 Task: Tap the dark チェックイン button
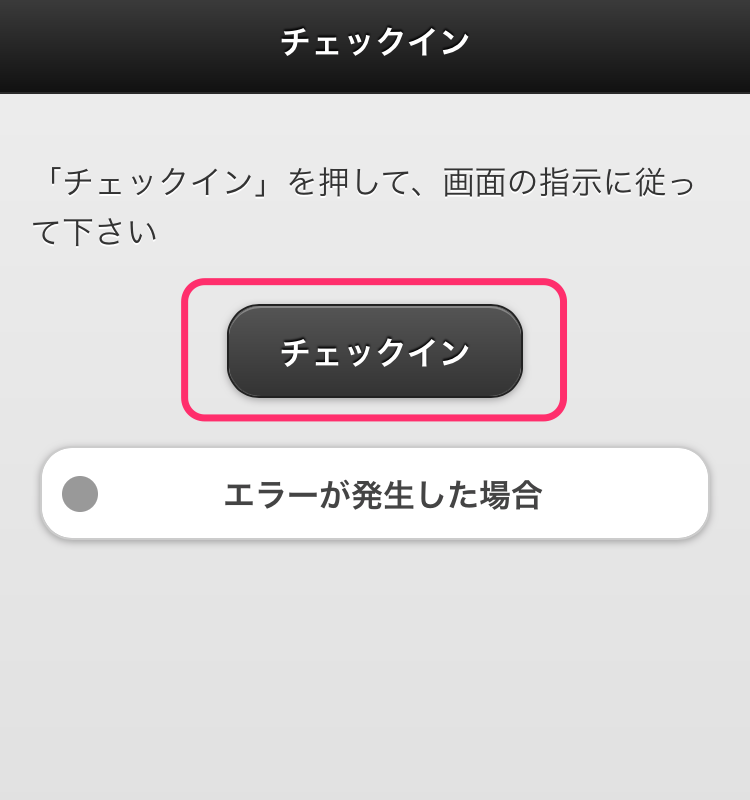point(374,351)
